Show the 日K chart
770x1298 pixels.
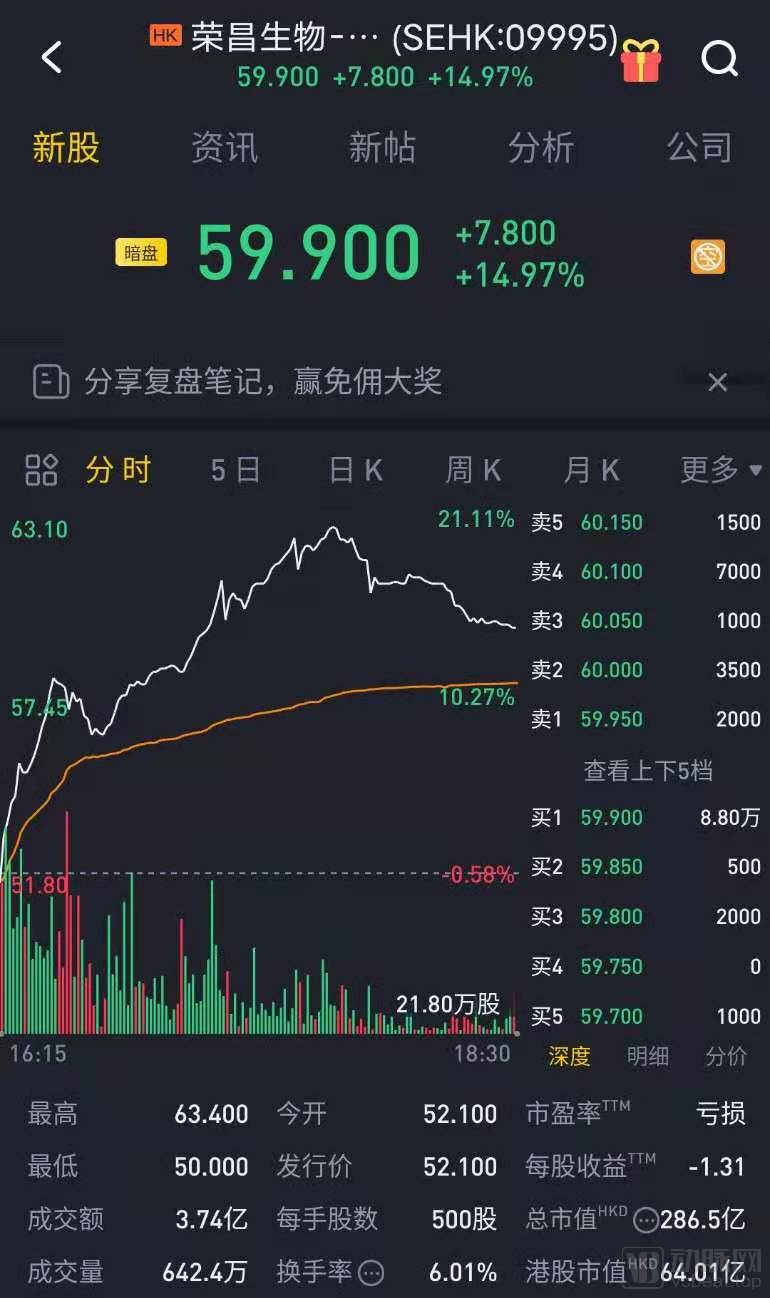pos(356,469)
